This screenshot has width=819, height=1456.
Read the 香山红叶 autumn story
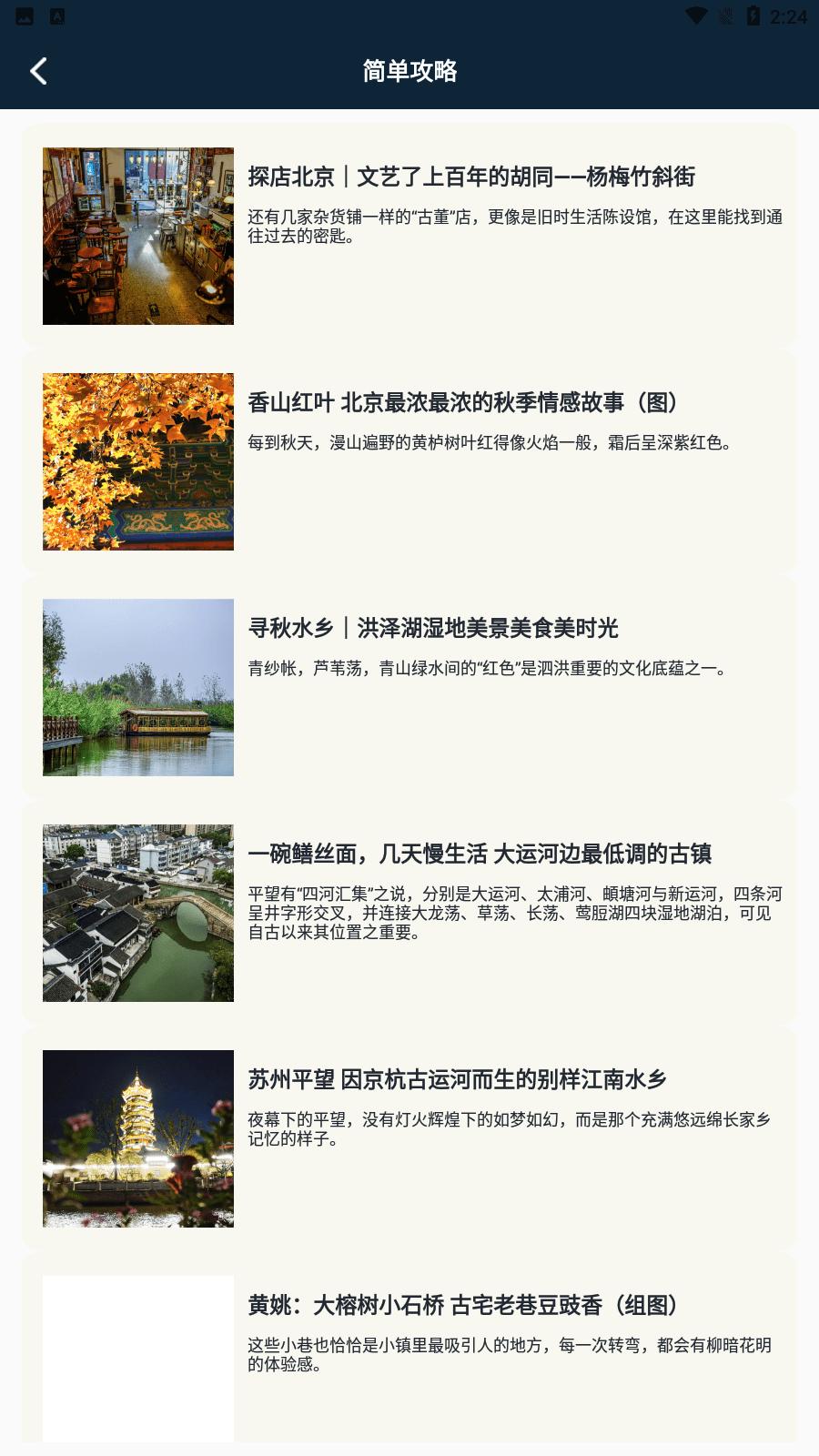[463, 402]
